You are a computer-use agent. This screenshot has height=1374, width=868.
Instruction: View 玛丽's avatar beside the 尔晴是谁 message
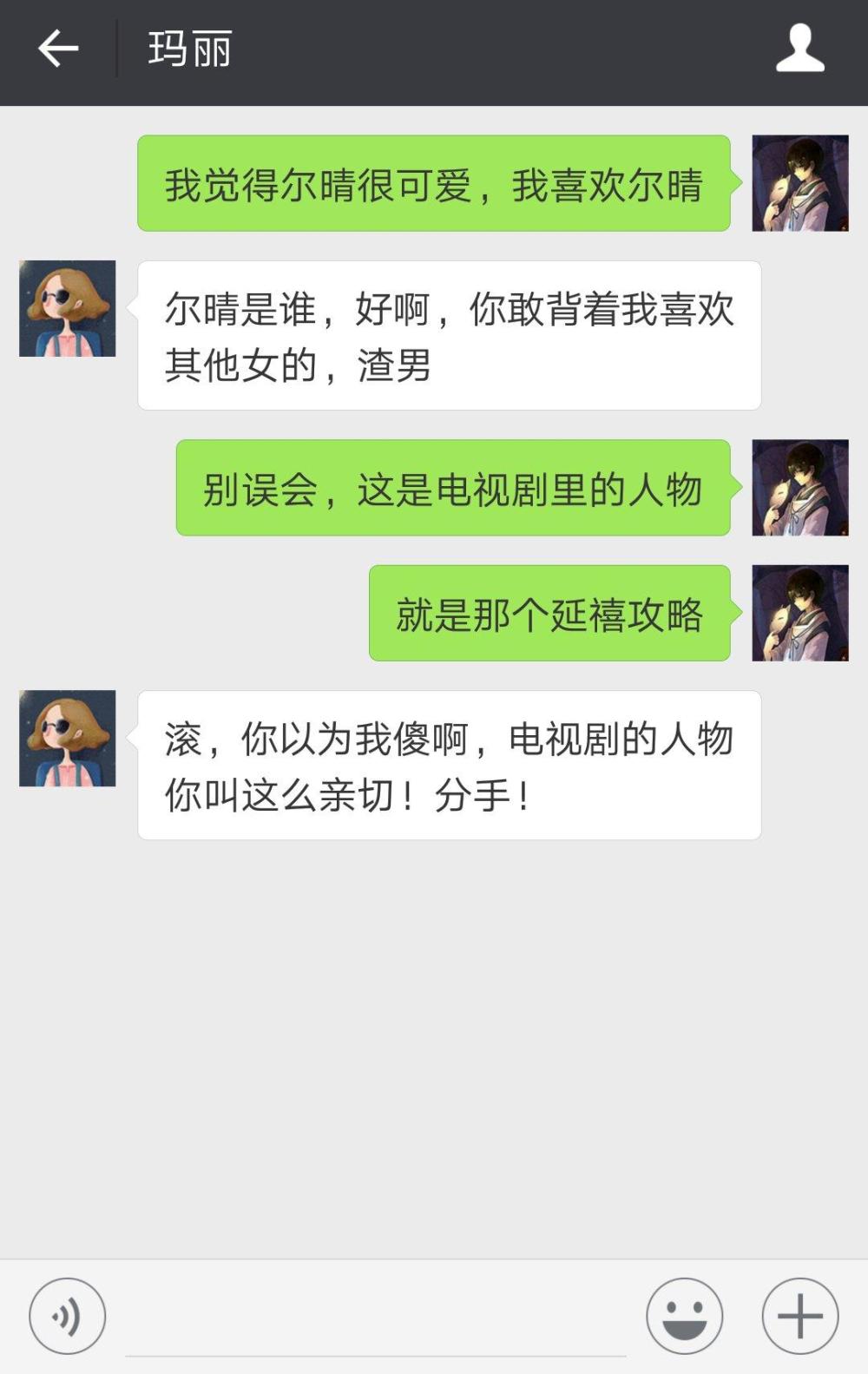point(68,308)
